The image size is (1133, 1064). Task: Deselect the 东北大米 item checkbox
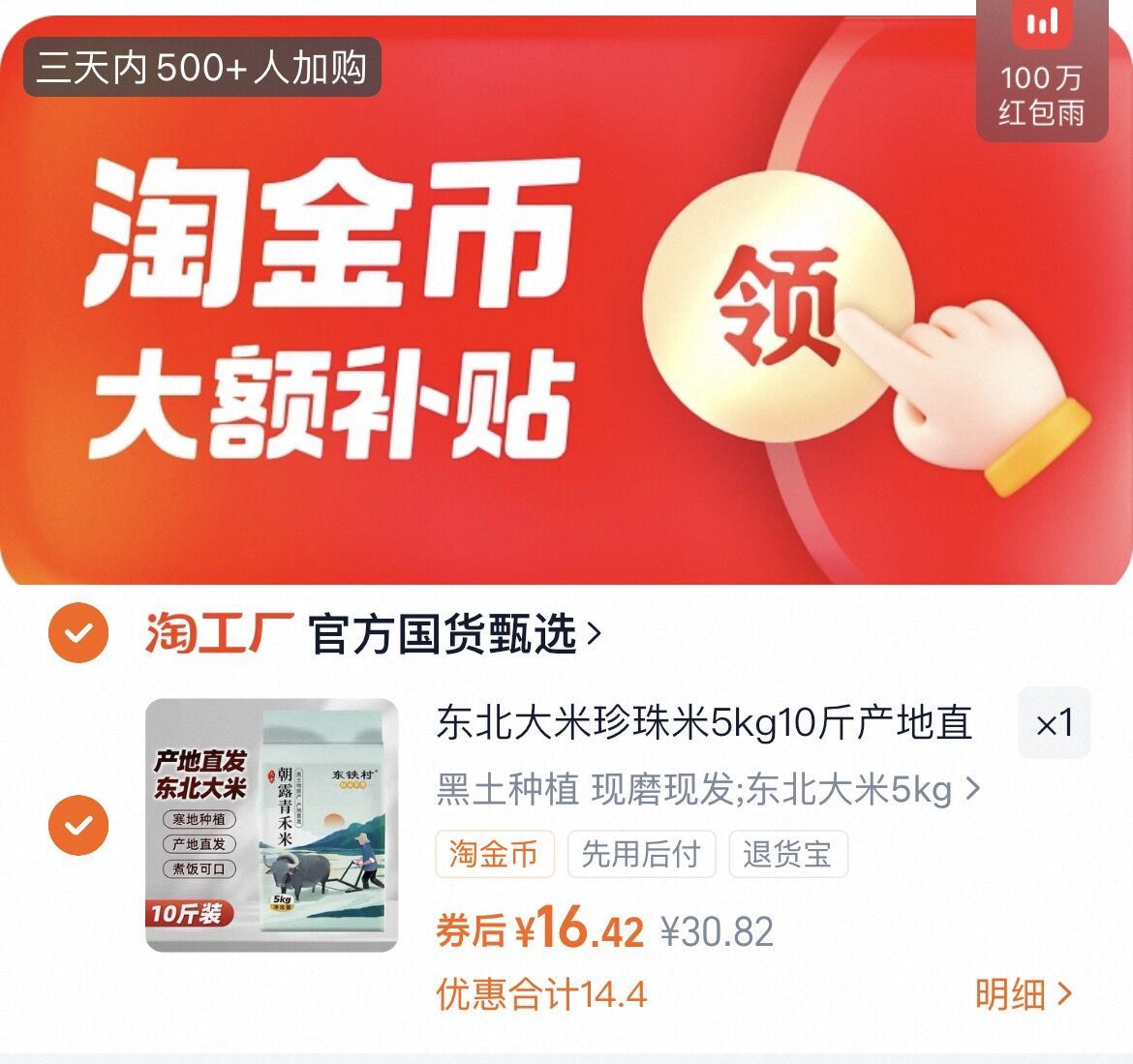click(79, 825)
